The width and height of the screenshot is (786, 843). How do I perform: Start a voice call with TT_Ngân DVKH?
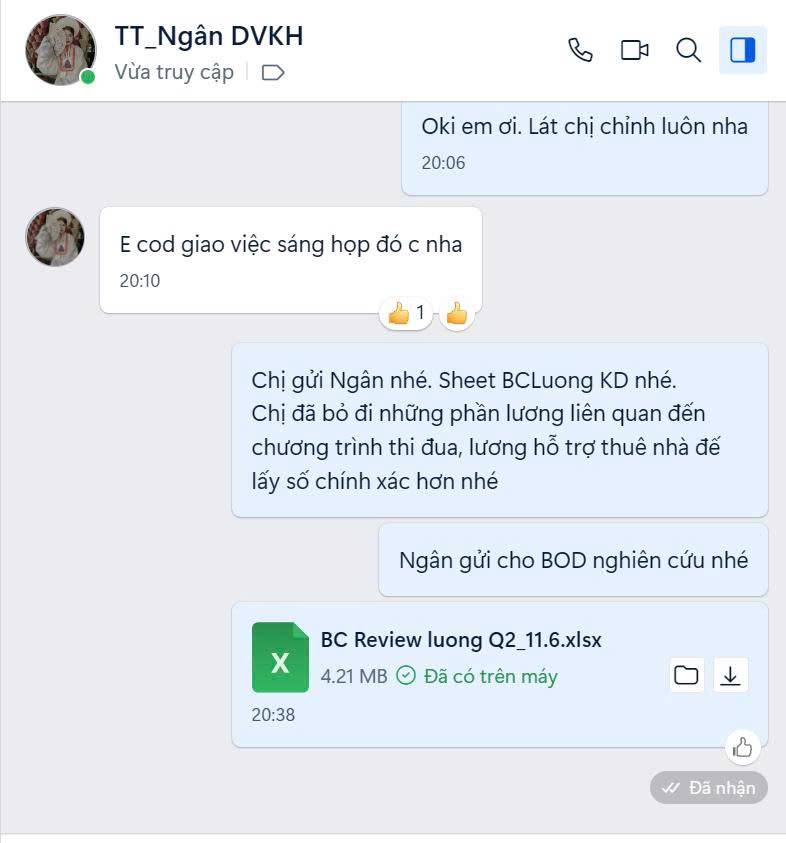[580, 50]
